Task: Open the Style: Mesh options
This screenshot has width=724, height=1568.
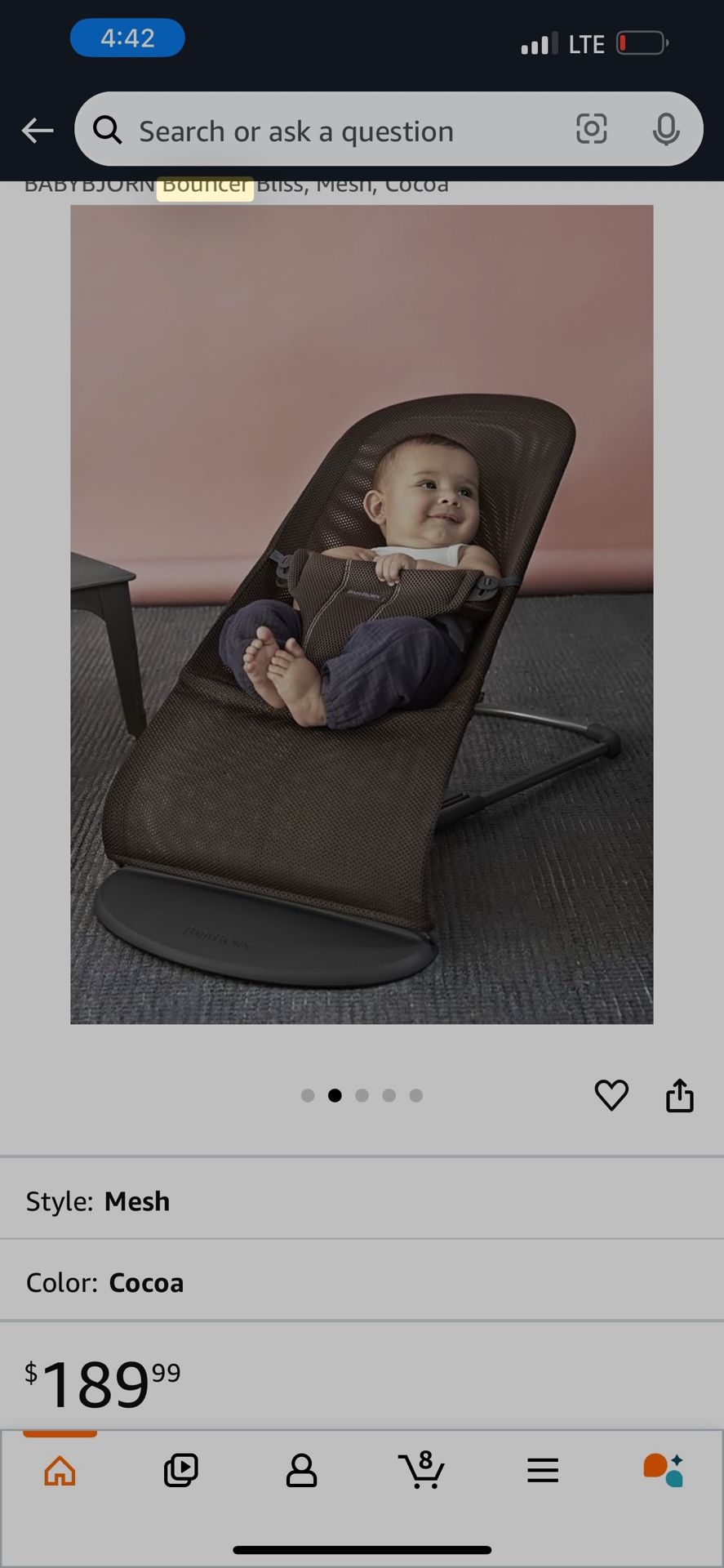Action: click(x=362, y=1200)
